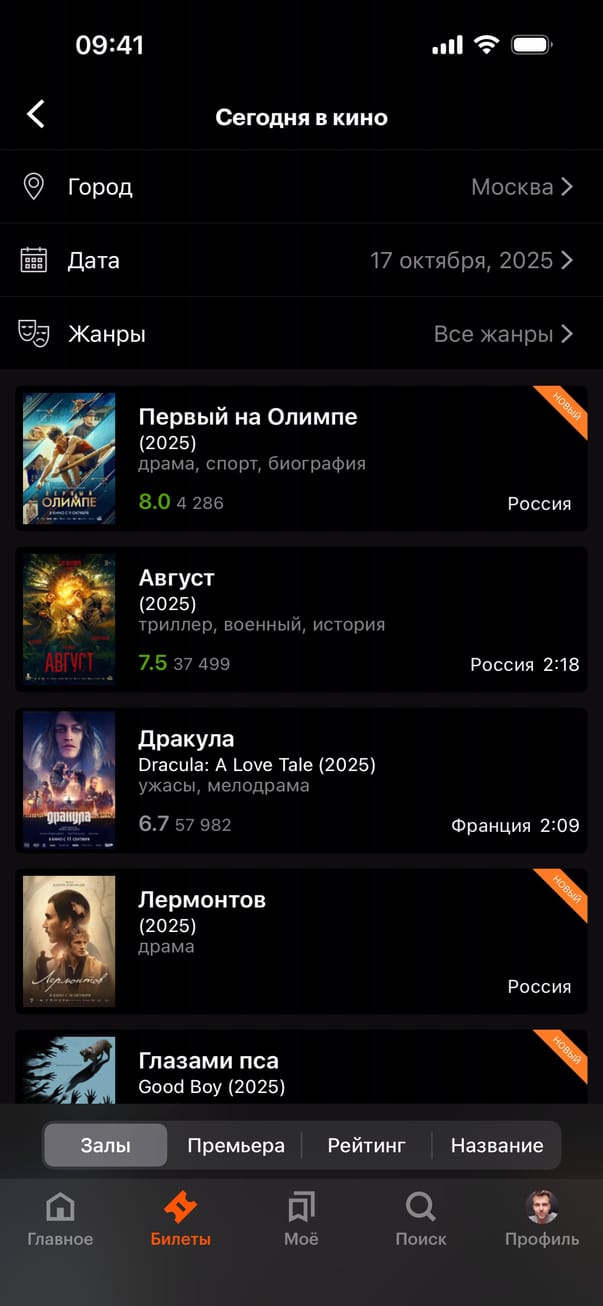Switch to the Профиль tab
Image resolution: width=603 pixels, height=1306 pixels.
542,1220
